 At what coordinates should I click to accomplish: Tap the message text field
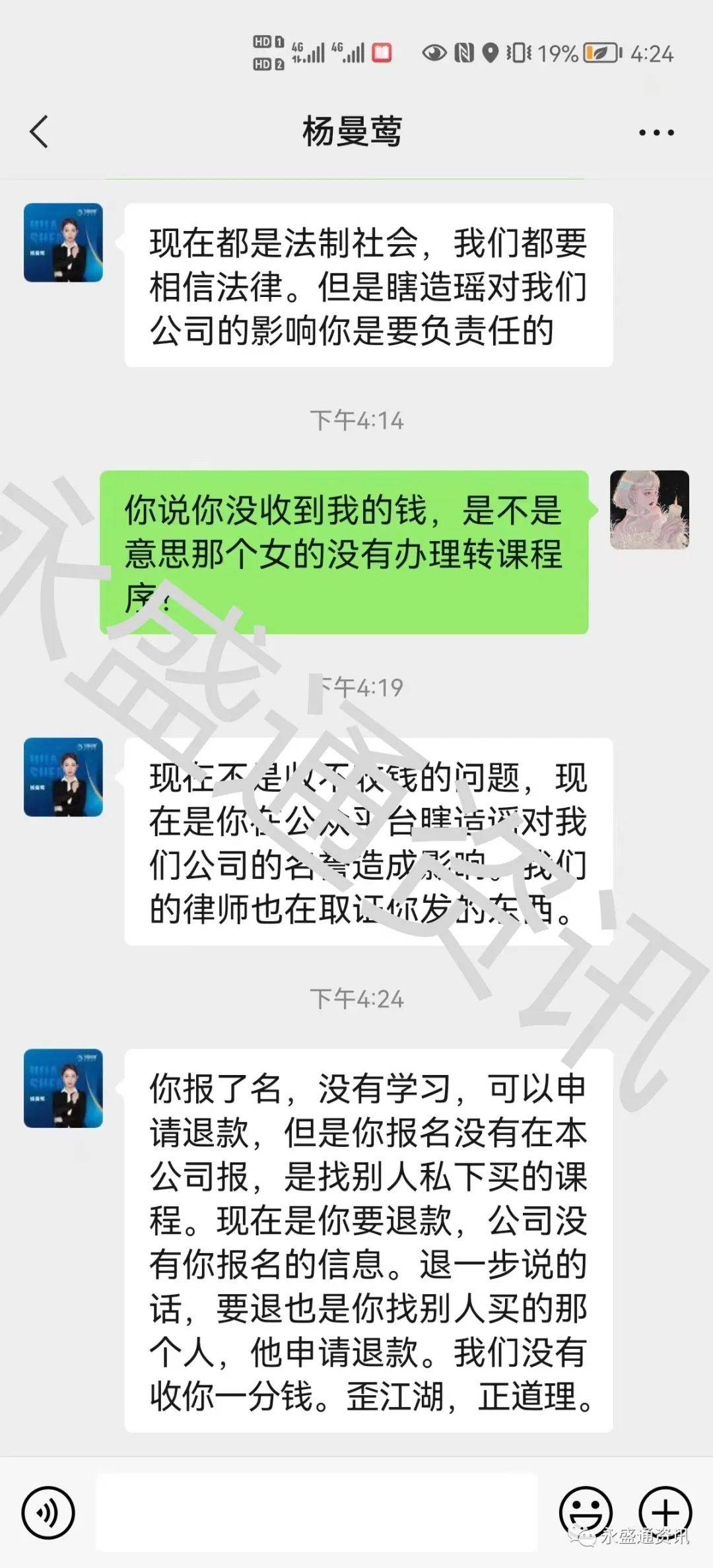[x=317, y=1512]
